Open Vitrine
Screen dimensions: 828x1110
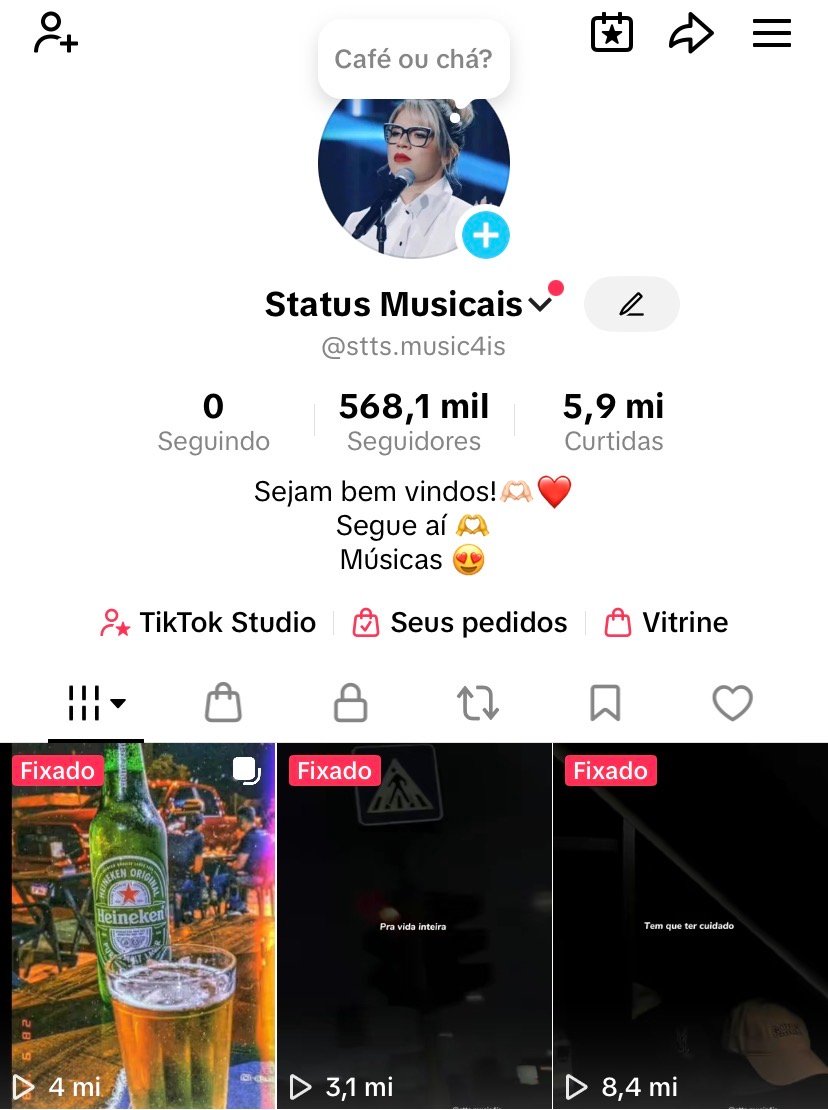(x=666, y=623)
